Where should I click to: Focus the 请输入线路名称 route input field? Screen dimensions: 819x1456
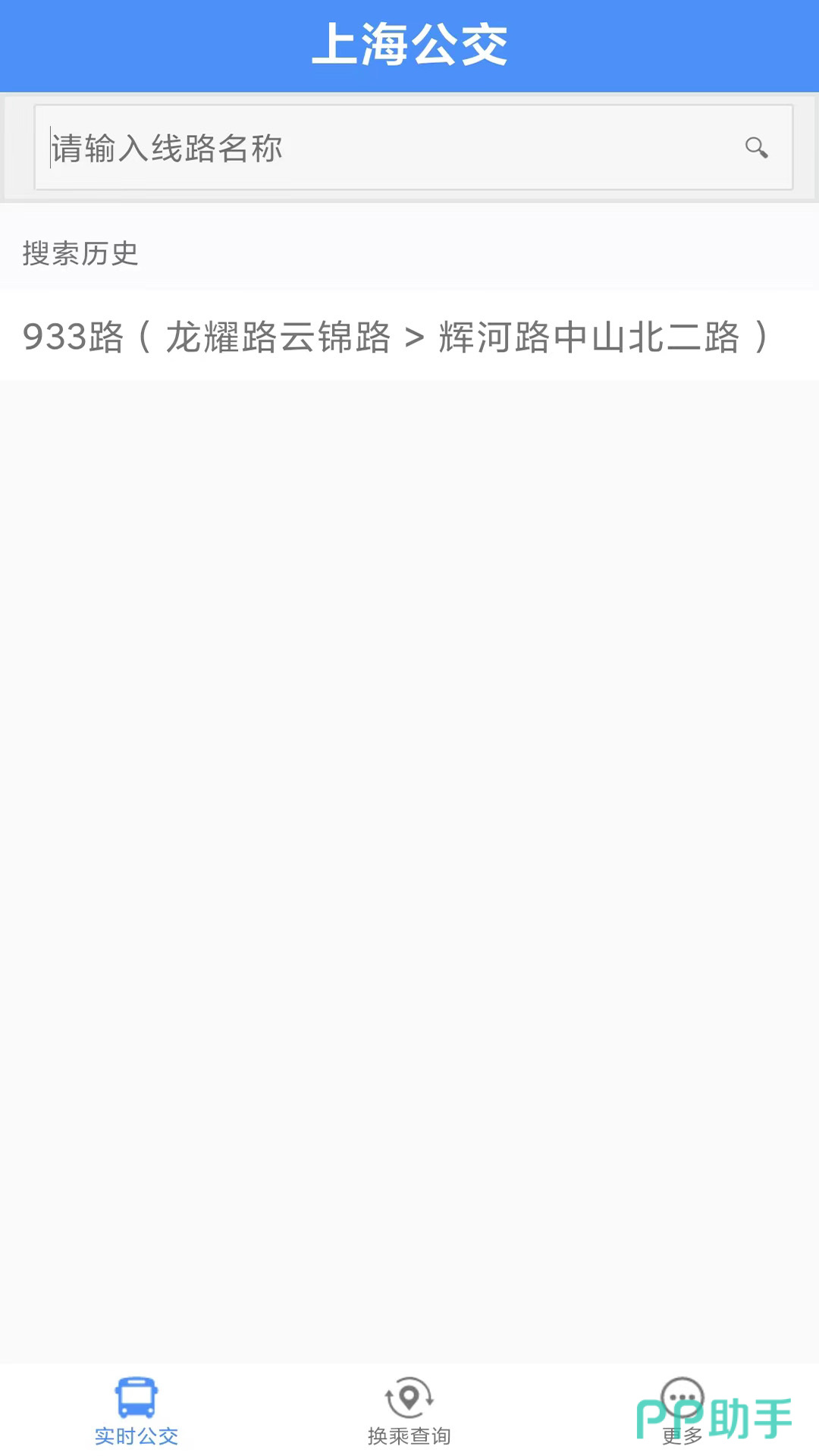(379, 148)
